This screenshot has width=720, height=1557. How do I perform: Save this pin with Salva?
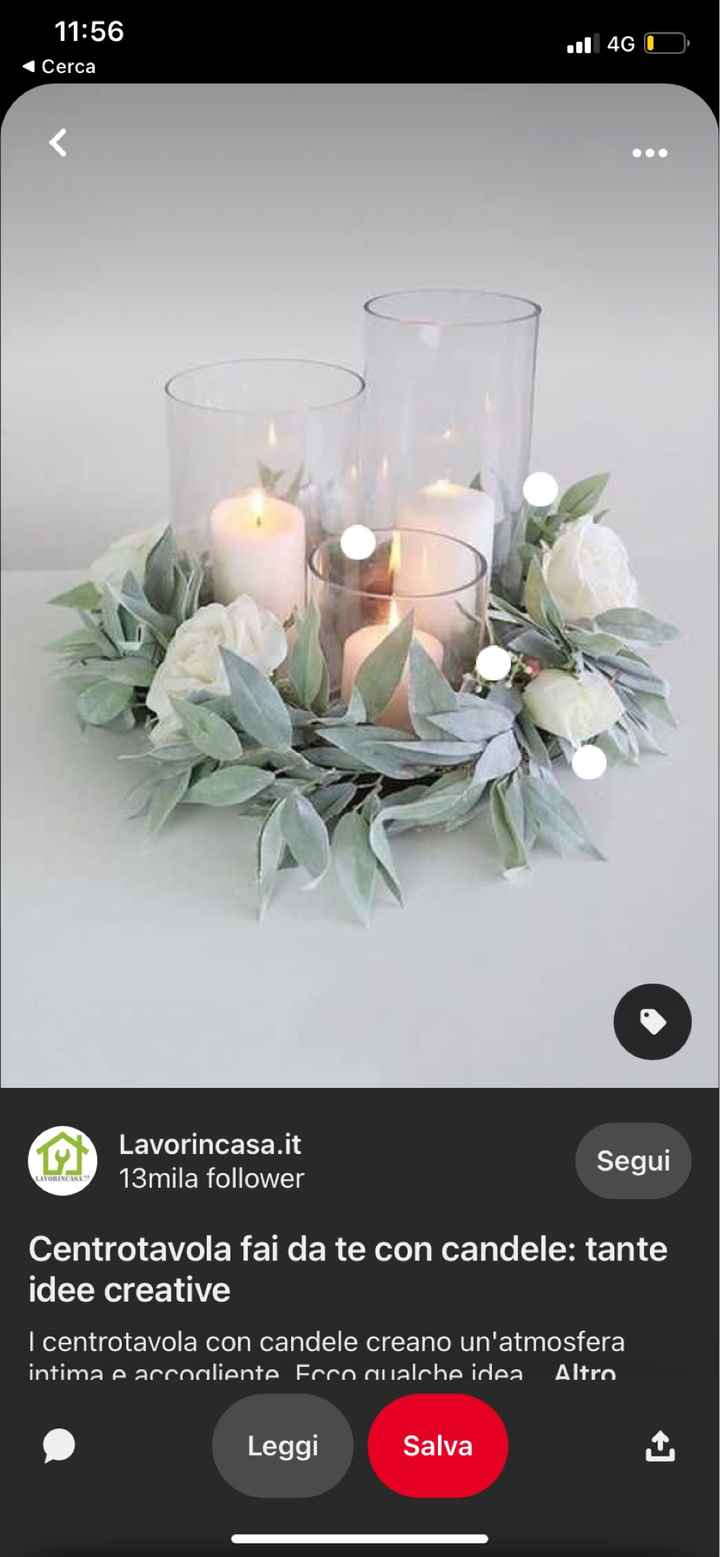437,1445
